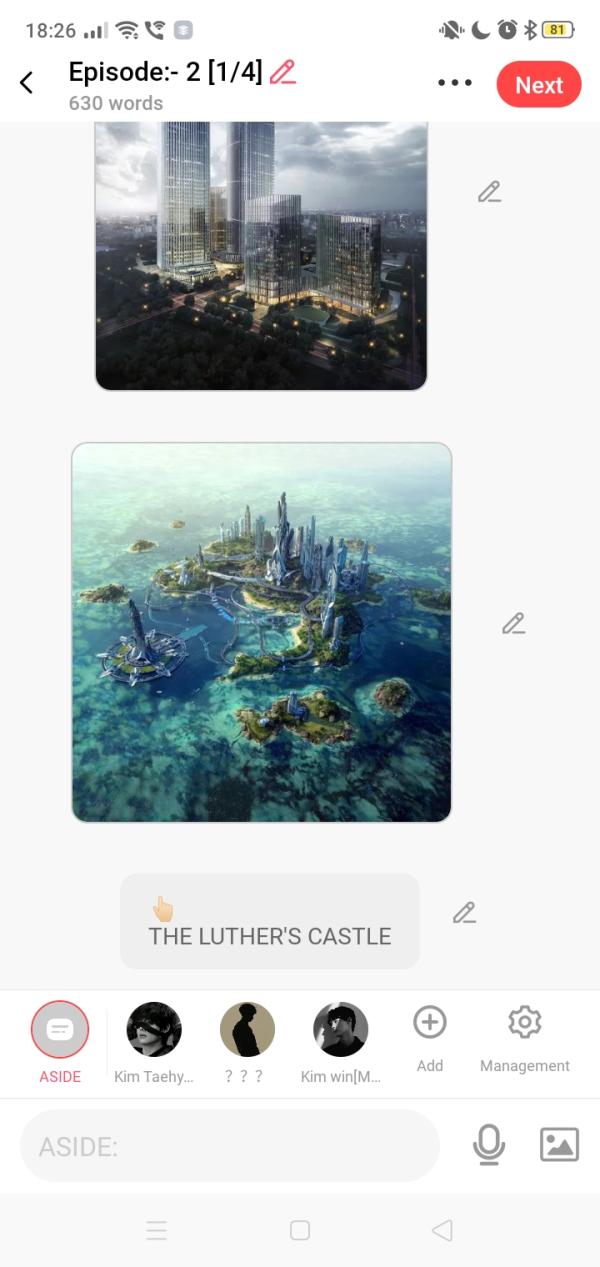The width and height of the screenshot is (600, 1267).
Task: Edit the island city image entry
Action: (x=513, y=624)
